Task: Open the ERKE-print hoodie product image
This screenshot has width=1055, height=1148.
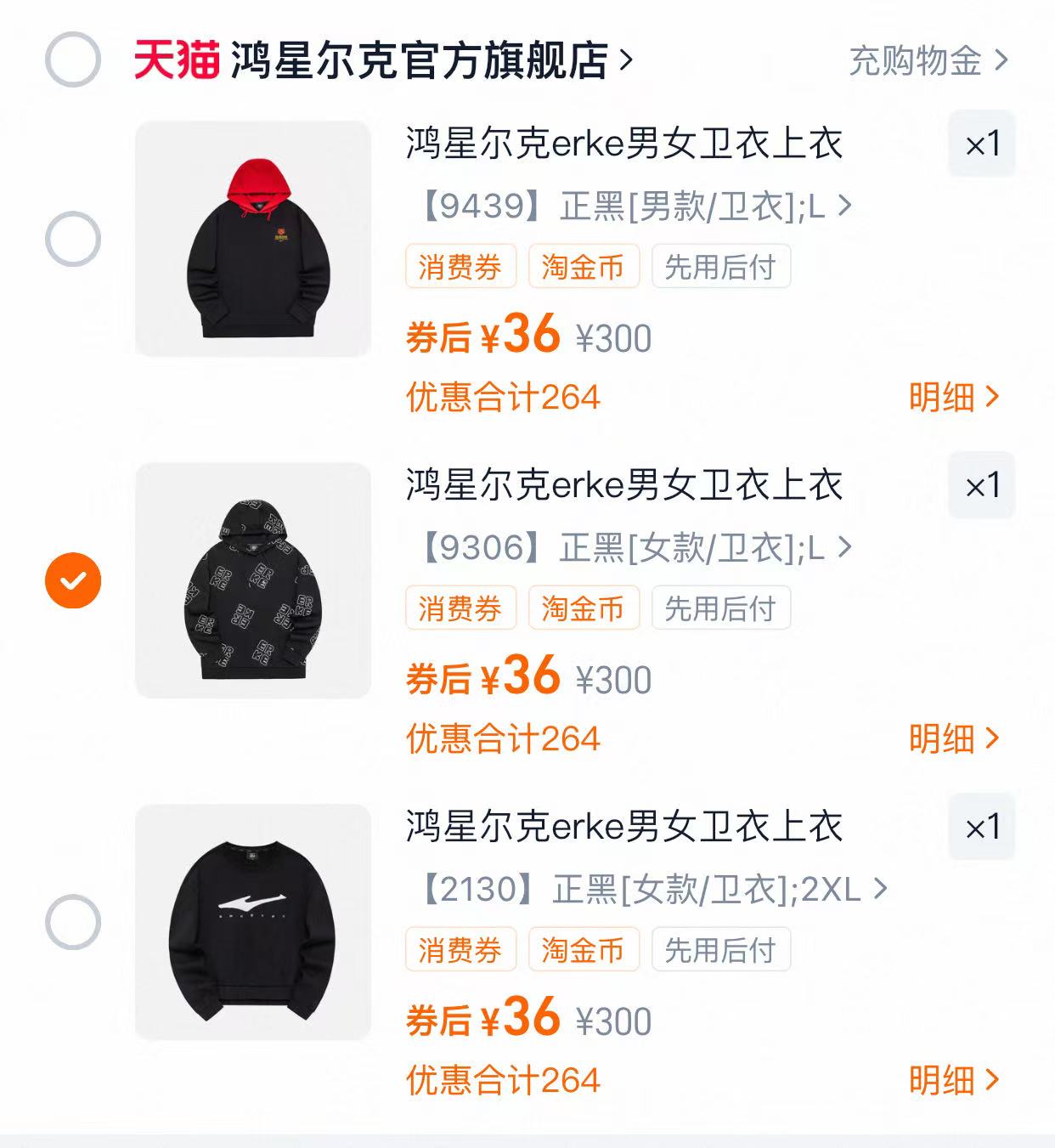Action: point(253,580)
